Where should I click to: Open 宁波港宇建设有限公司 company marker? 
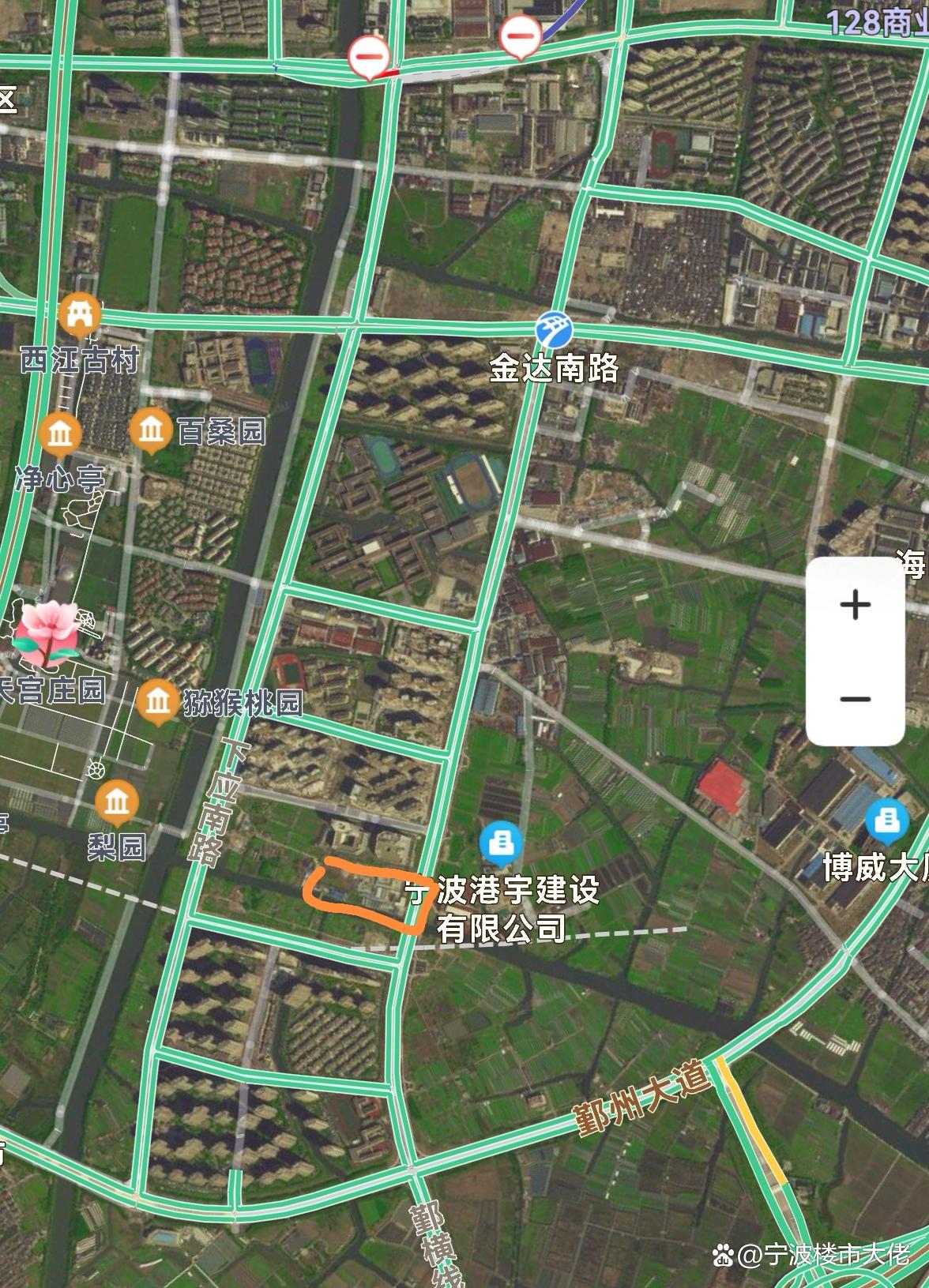click(501, 844)
